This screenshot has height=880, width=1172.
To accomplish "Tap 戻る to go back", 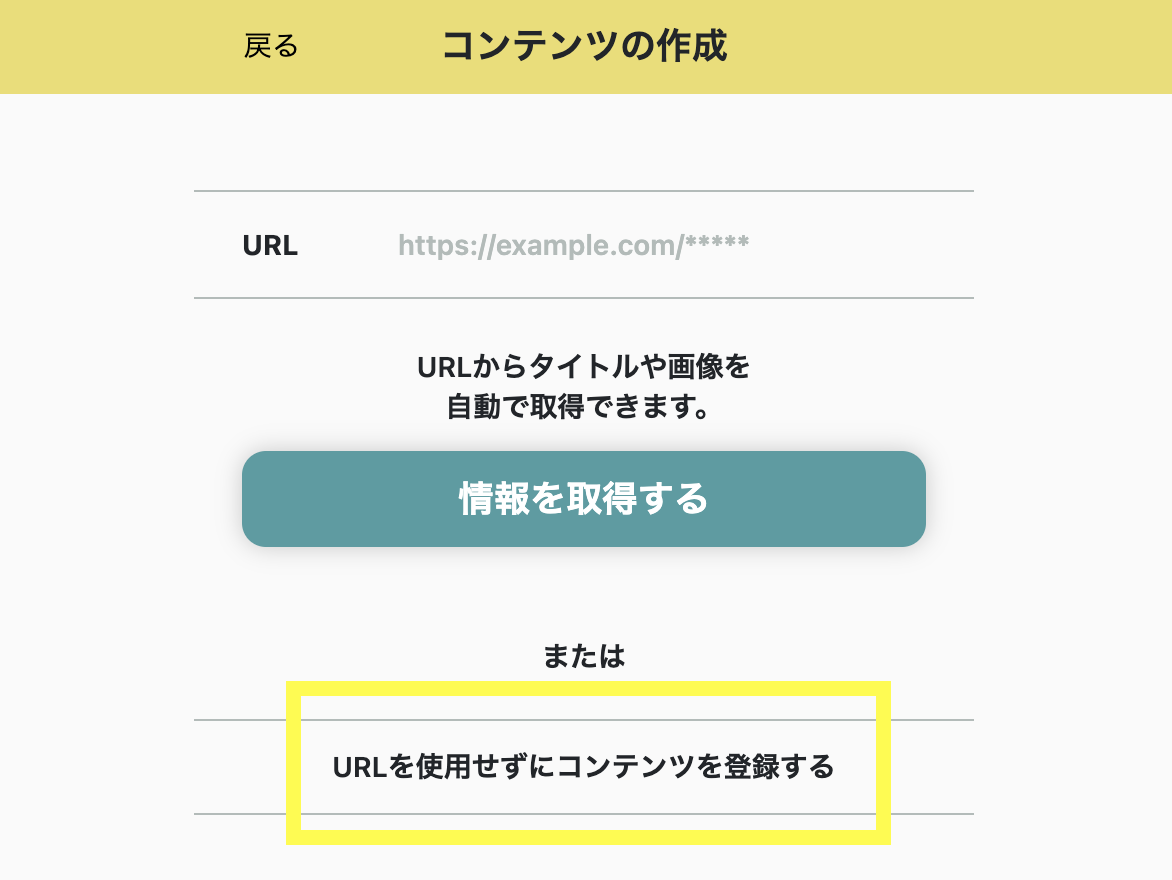I will tap(271, 46).
